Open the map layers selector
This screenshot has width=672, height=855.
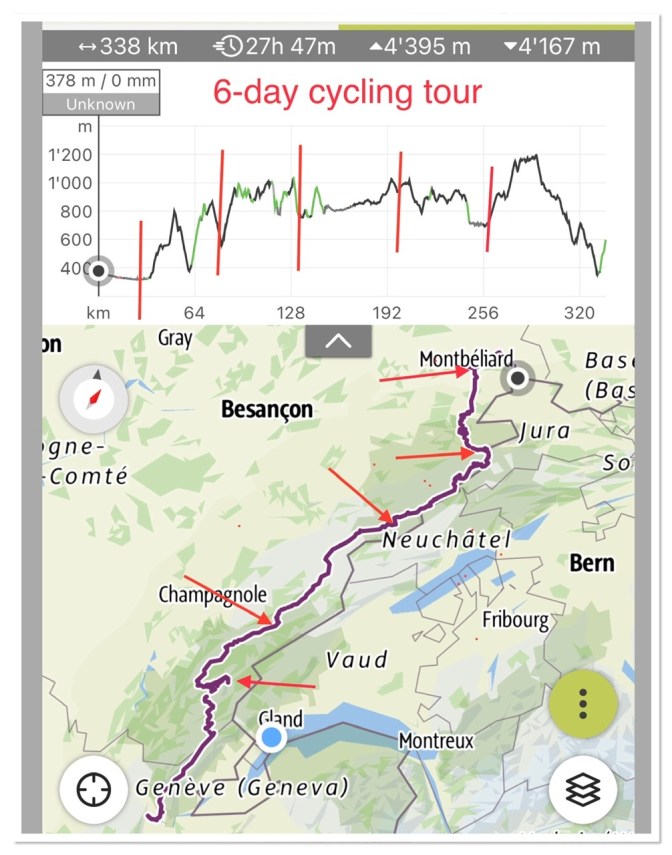pyautogui.click(x=582, y=789)
